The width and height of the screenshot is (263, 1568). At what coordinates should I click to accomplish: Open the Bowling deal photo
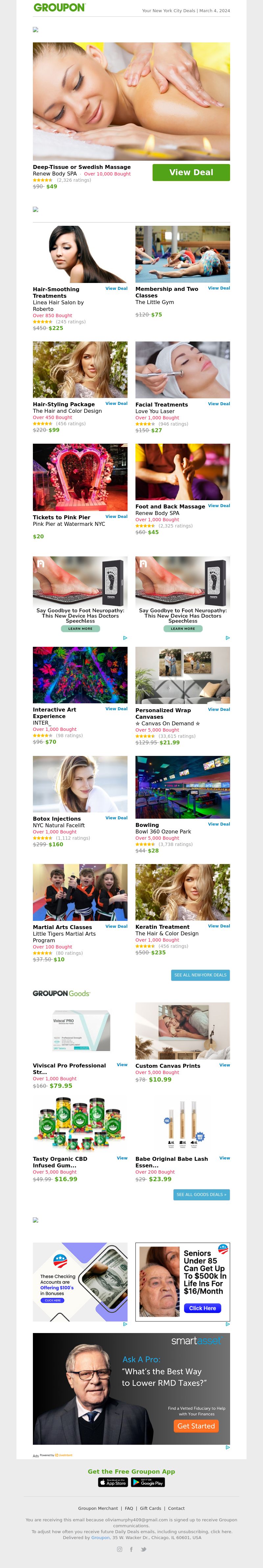182,787
